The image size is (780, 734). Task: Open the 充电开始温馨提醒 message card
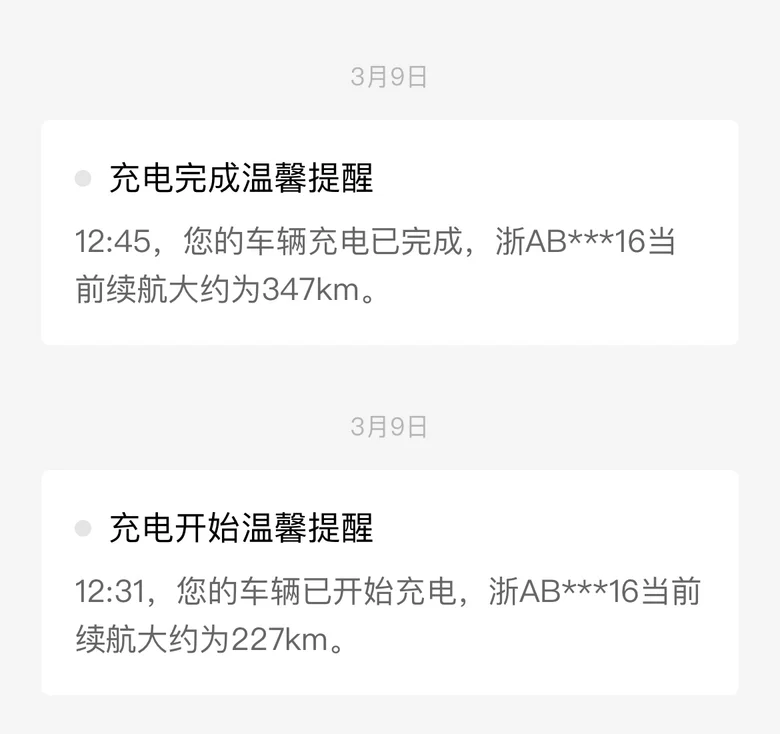click(389, 582)
